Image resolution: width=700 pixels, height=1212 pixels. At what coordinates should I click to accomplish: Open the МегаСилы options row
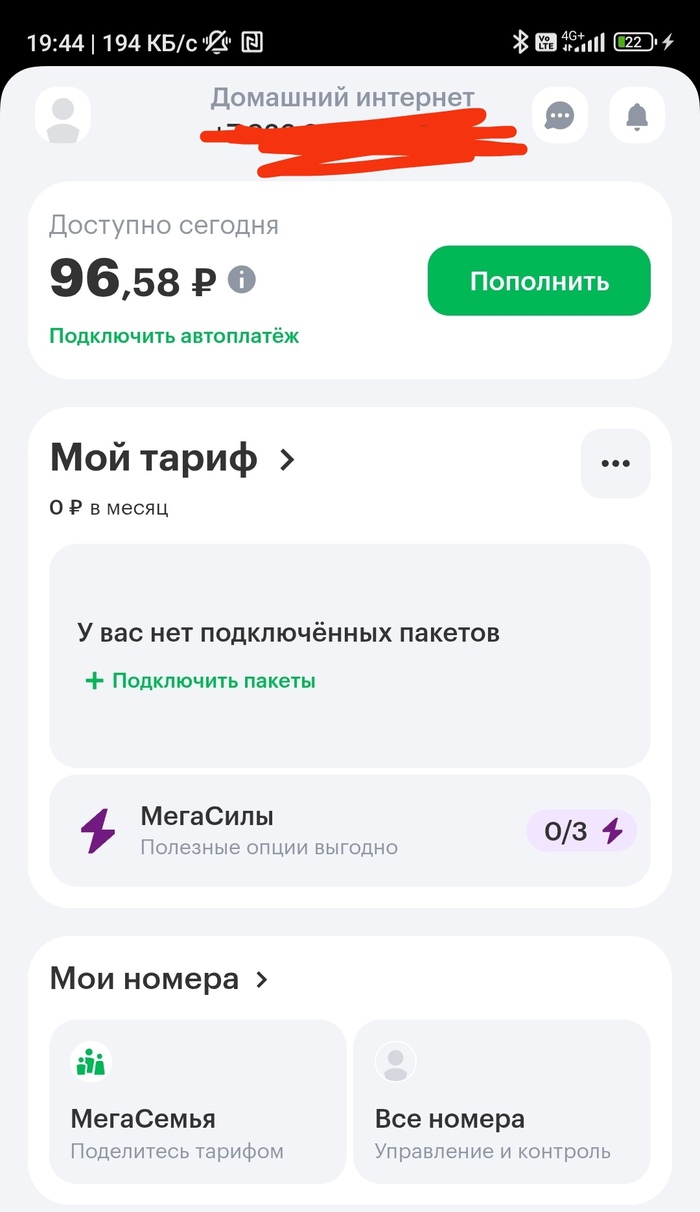349,830
